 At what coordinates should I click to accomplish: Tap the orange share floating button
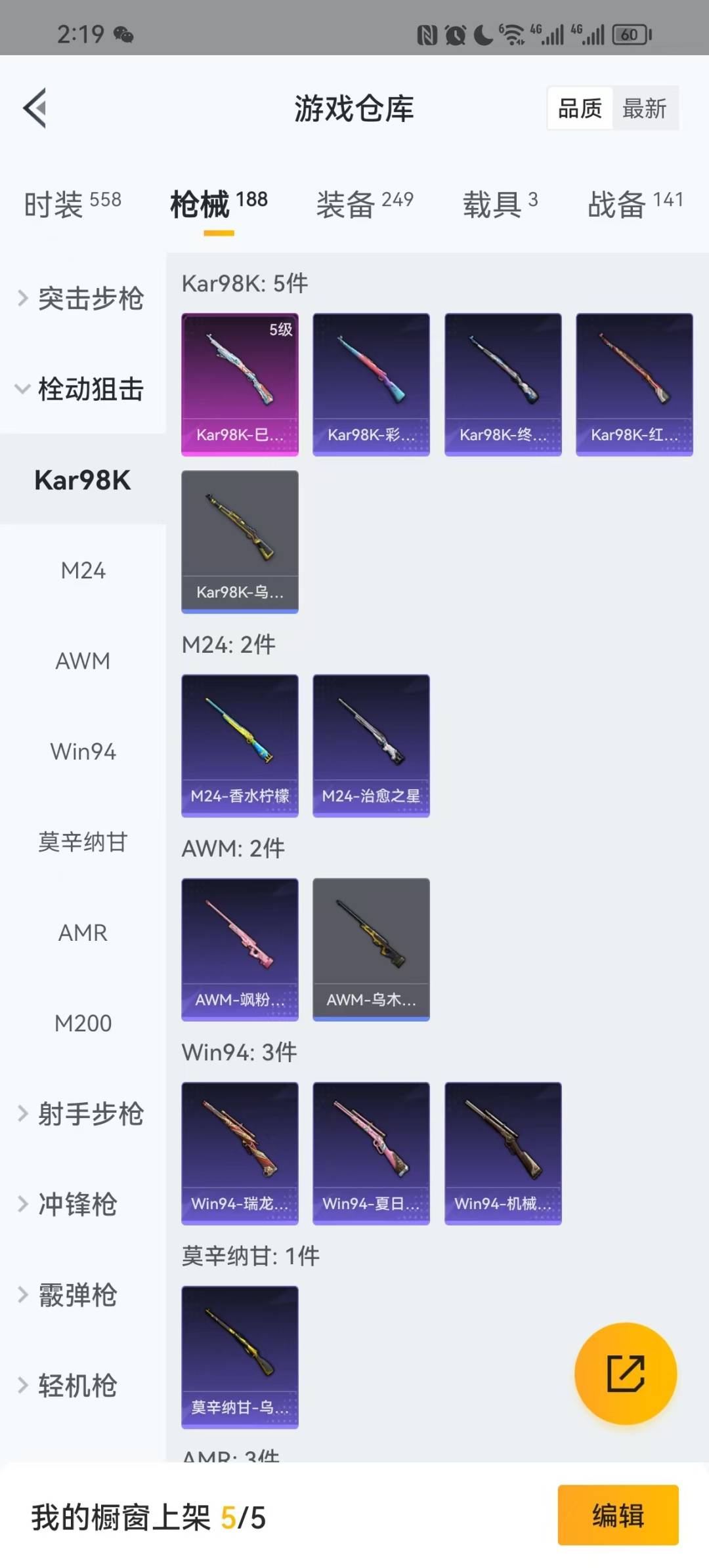pyautogui.click(x=625, y=1373)
